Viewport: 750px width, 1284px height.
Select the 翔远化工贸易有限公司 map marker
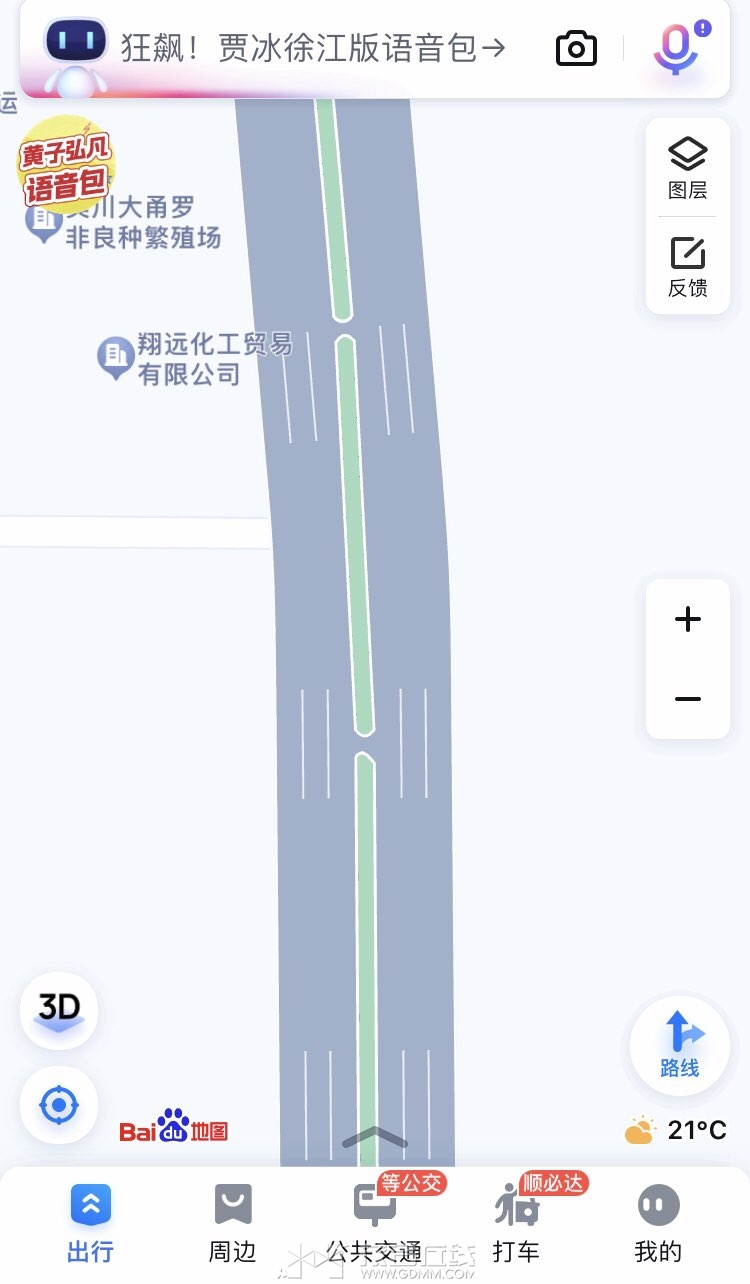tap(116, 357)
